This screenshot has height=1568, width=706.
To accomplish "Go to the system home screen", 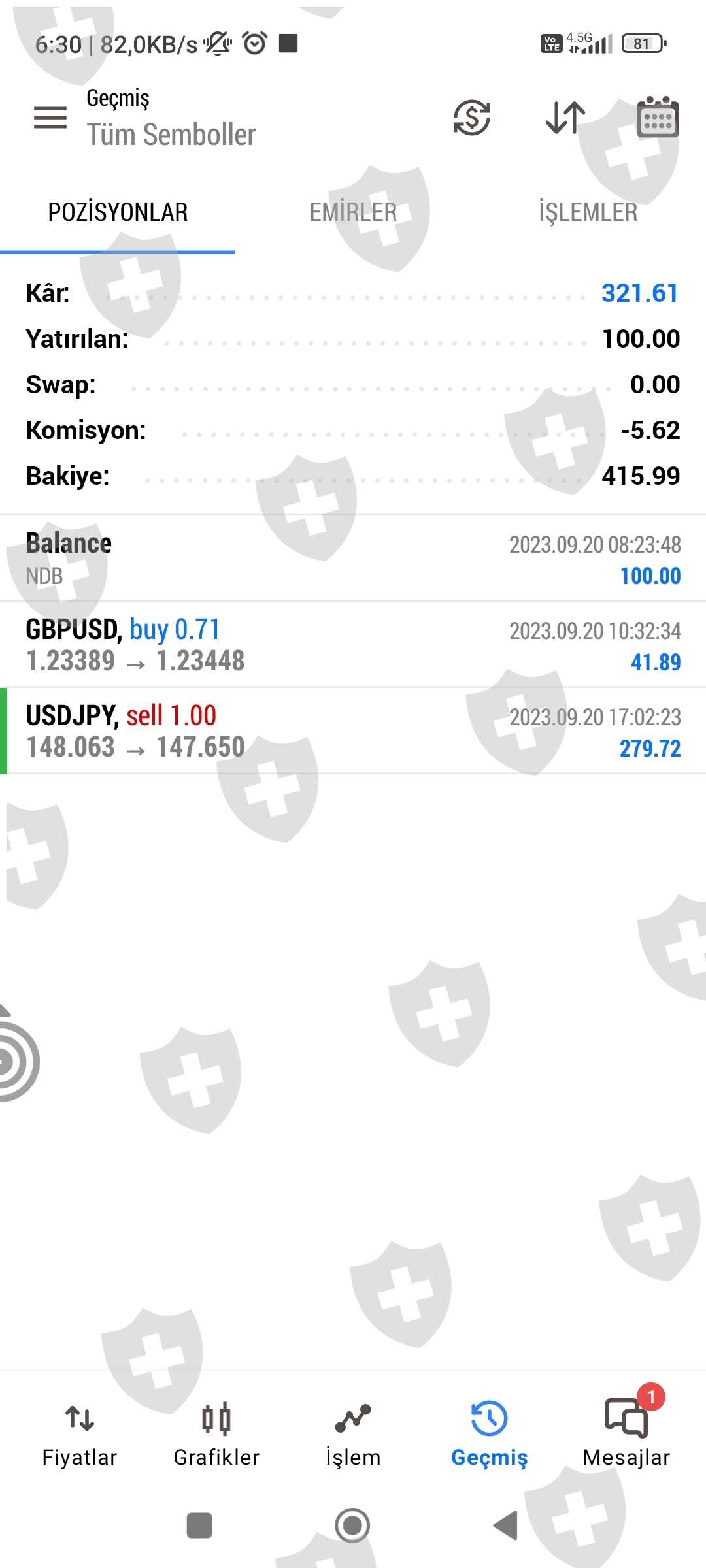I will (x=352, y=1526).
